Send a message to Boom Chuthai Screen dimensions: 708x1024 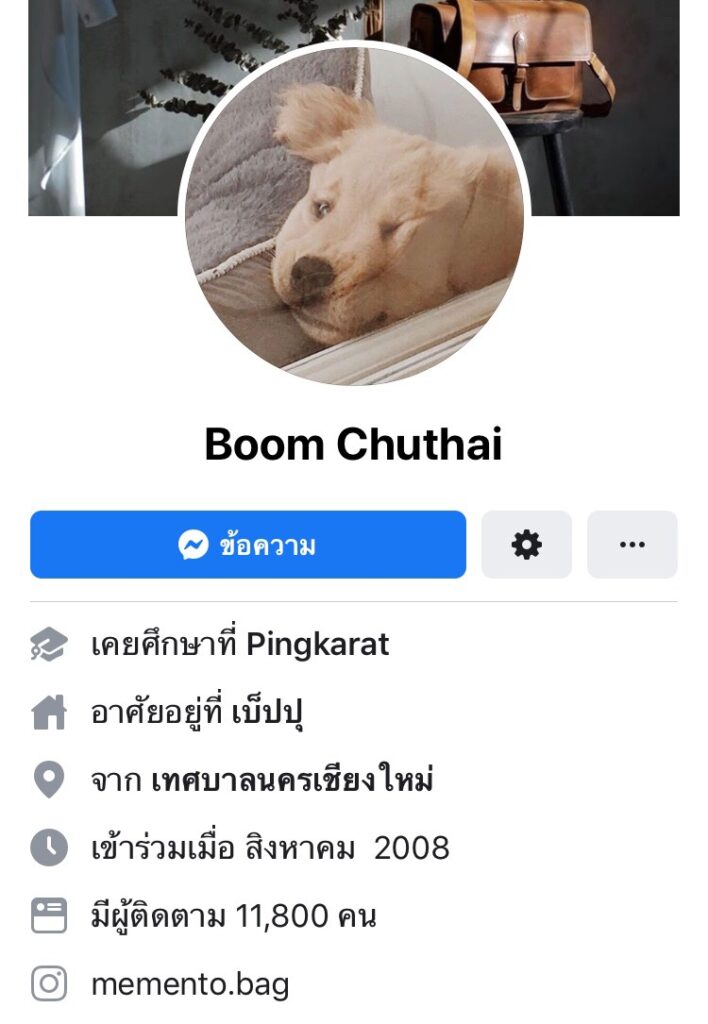tap(248, 545)
